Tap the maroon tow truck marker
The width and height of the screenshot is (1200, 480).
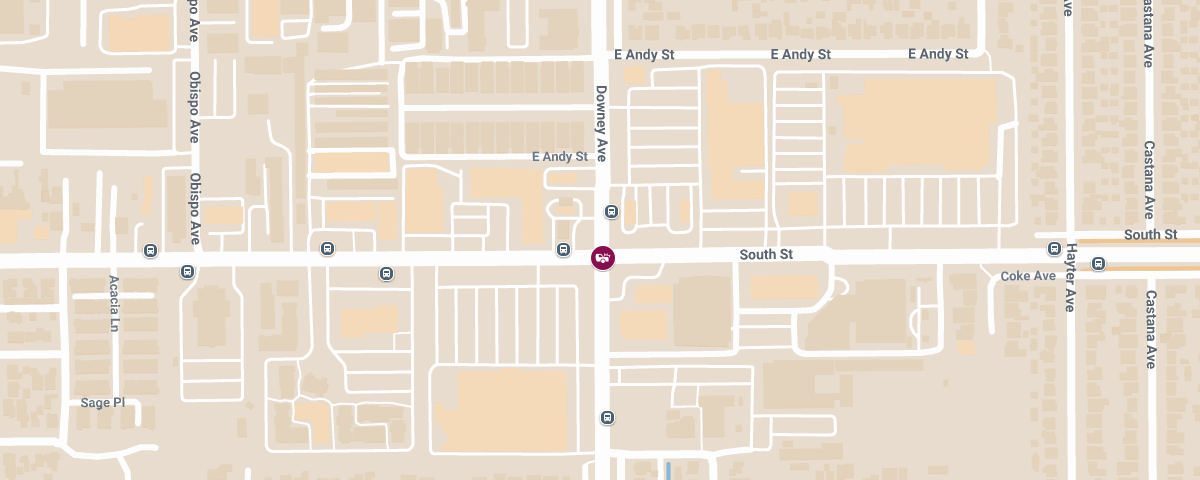(602, 257)
